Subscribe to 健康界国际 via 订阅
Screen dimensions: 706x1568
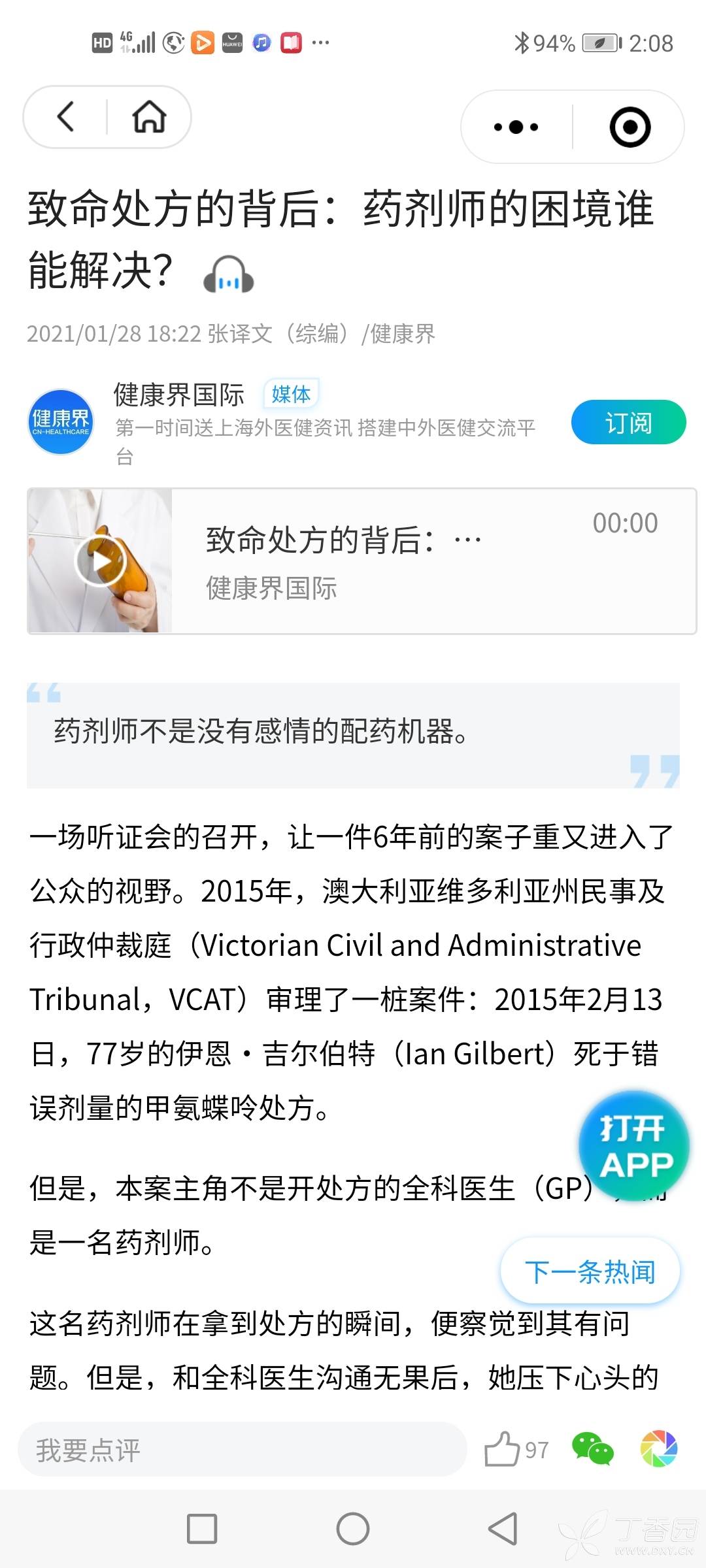tap(628, 422)
